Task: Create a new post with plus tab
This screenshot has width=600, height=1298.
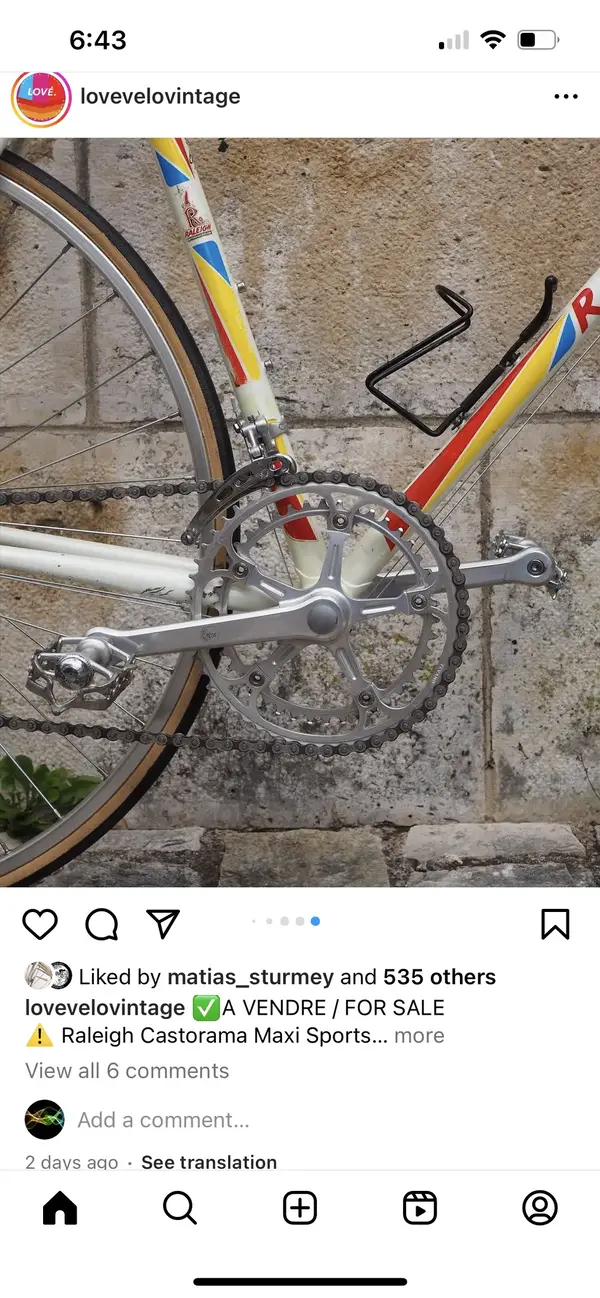Action: [x=300, y=1209]
